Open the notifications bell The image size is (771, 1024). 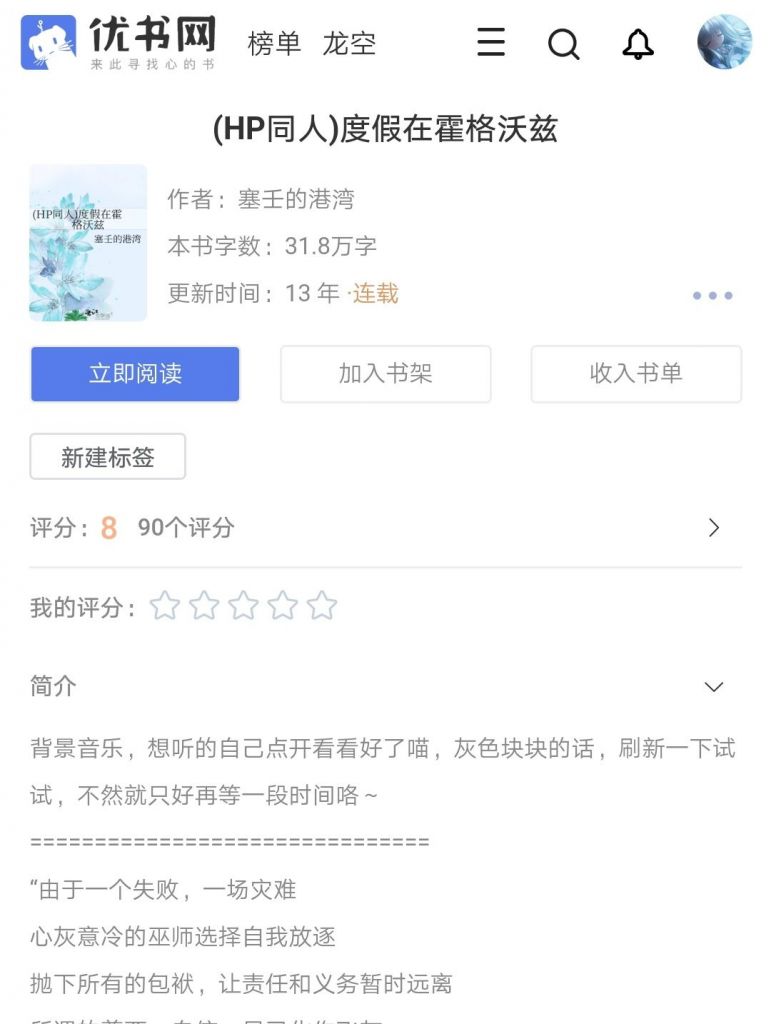(638, 43)
